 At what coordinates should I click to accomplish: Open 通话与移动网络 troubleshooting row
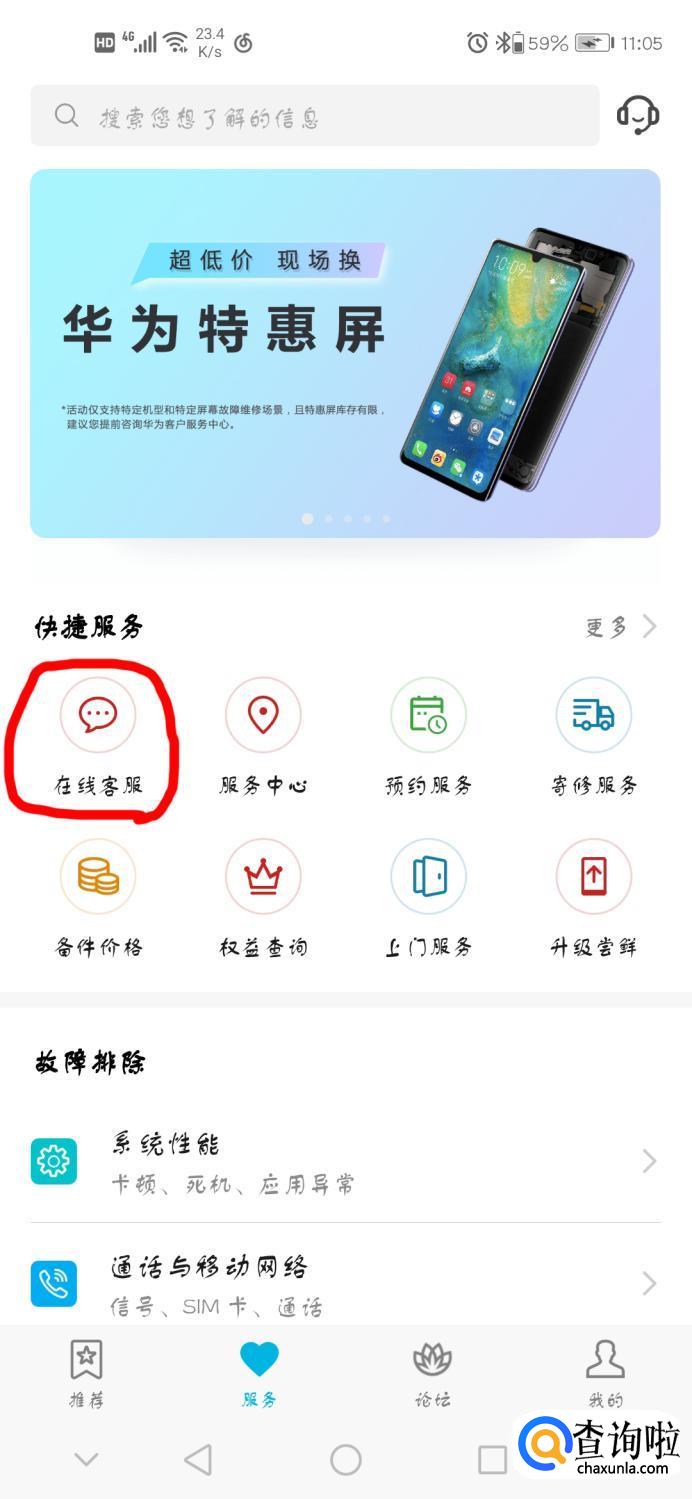pos(345,1284)
